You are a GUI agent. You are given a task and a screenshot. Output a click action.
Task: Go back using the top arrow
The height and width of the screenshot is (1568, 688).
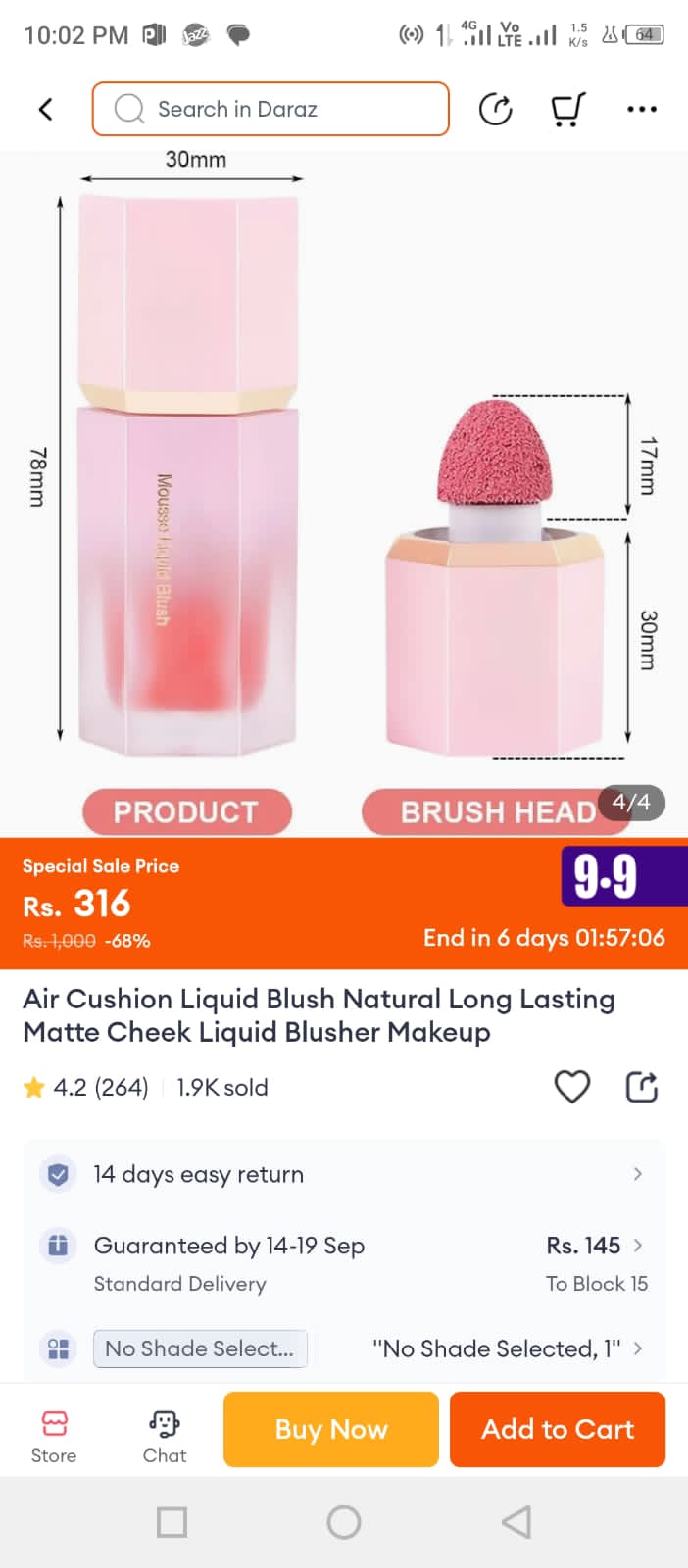(x=45, y=109)
